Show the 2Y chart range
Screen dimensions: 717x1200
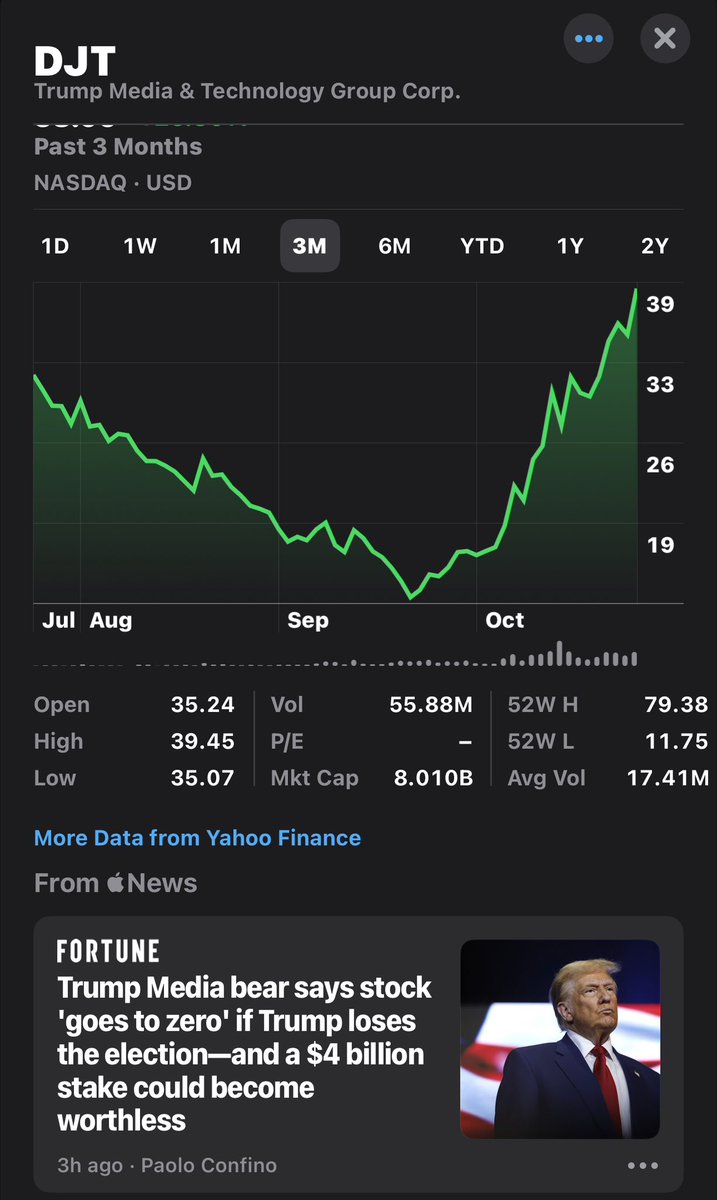coord(654,246)
